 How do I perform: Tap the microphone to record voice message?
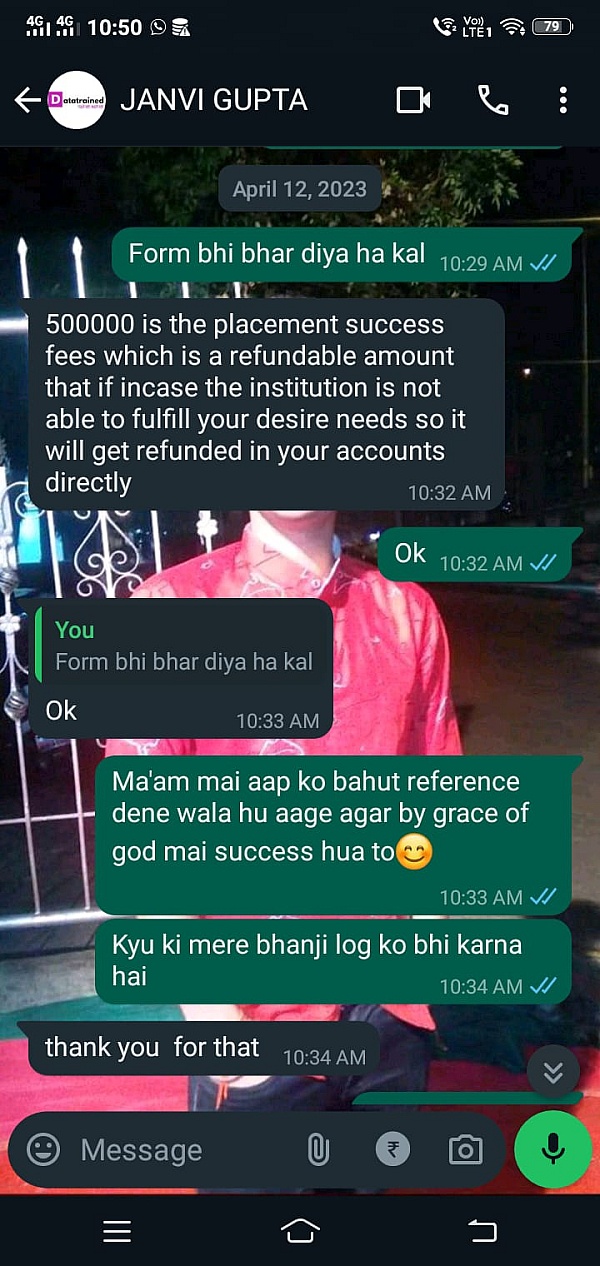[x=553, y=1150]
